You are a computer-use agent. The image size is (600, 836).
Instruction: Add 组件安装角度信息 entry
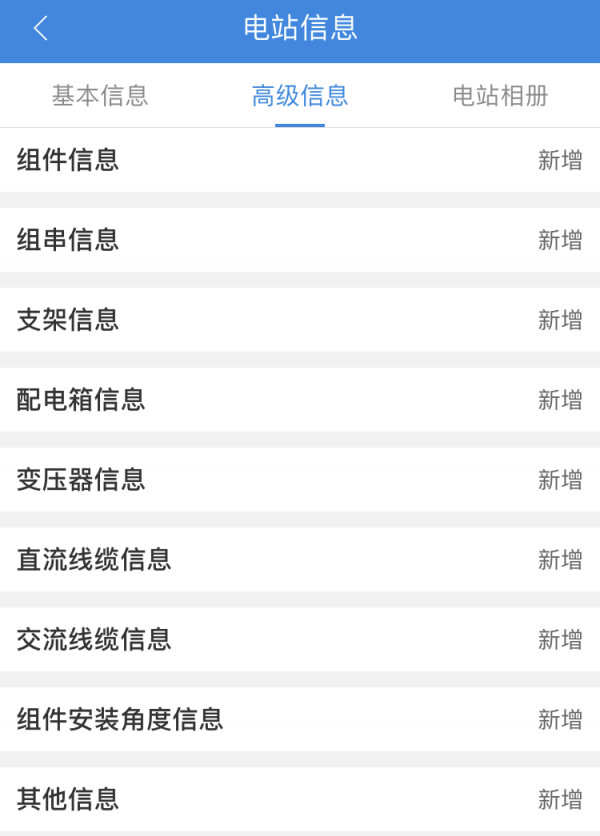pos(560,720)
